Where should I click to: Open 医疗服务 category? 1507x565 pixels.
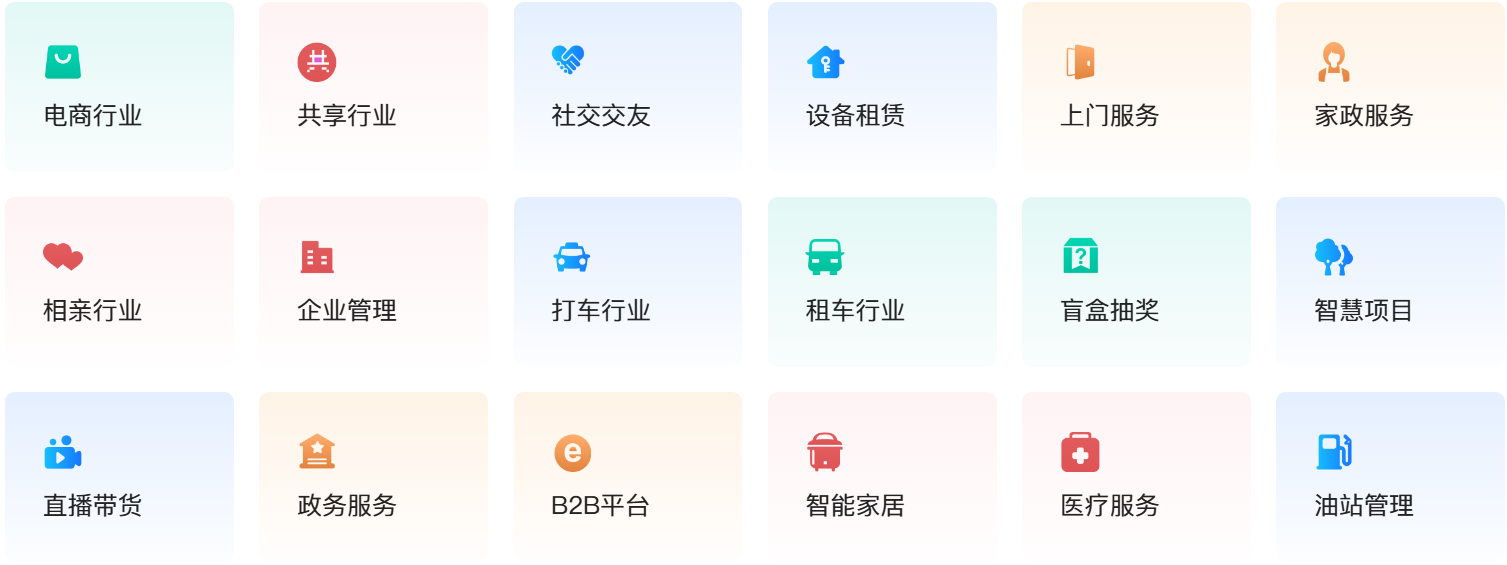click(1136, 477)
